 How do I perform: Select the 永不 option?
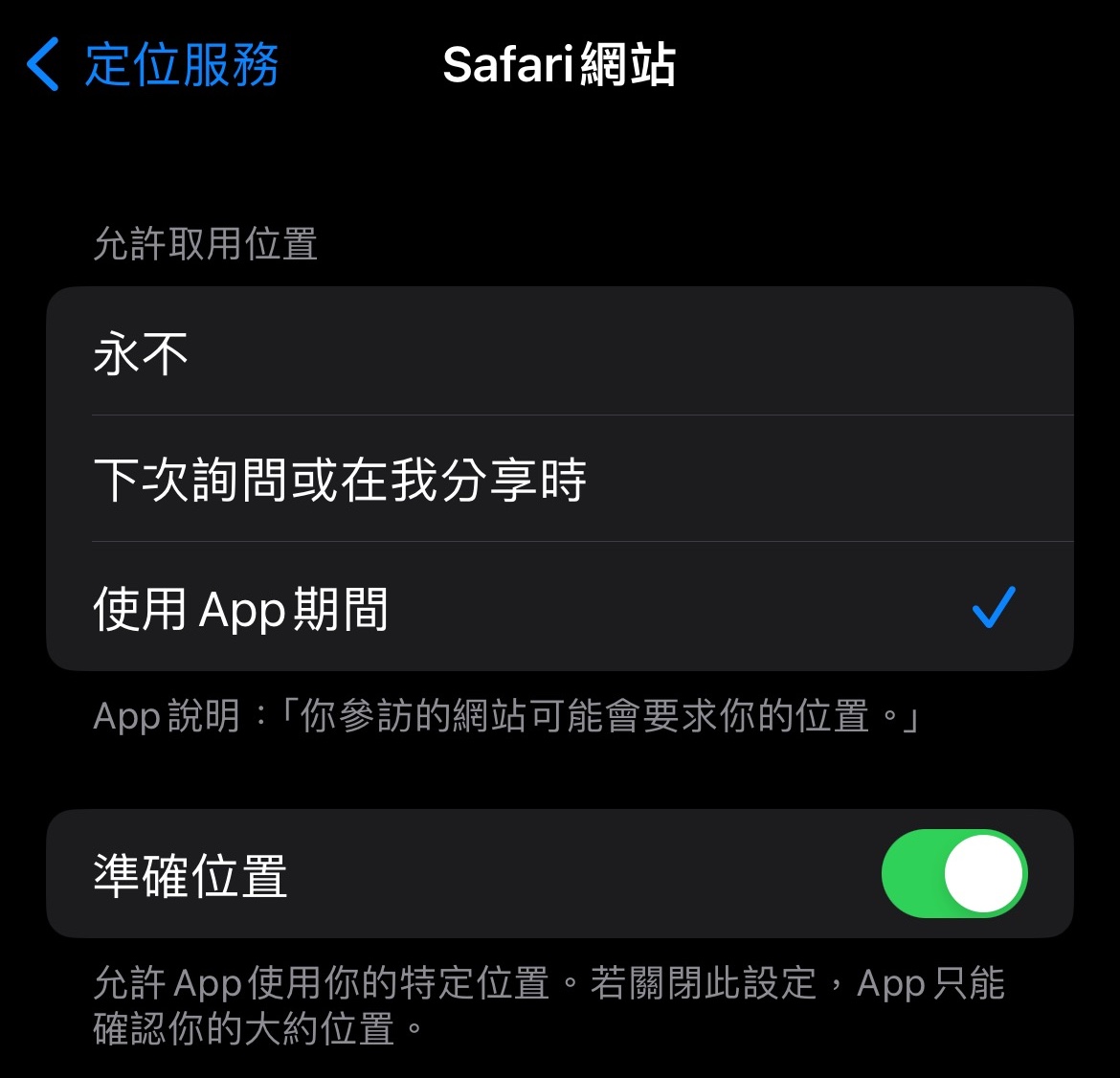click(x=559, y=352)
